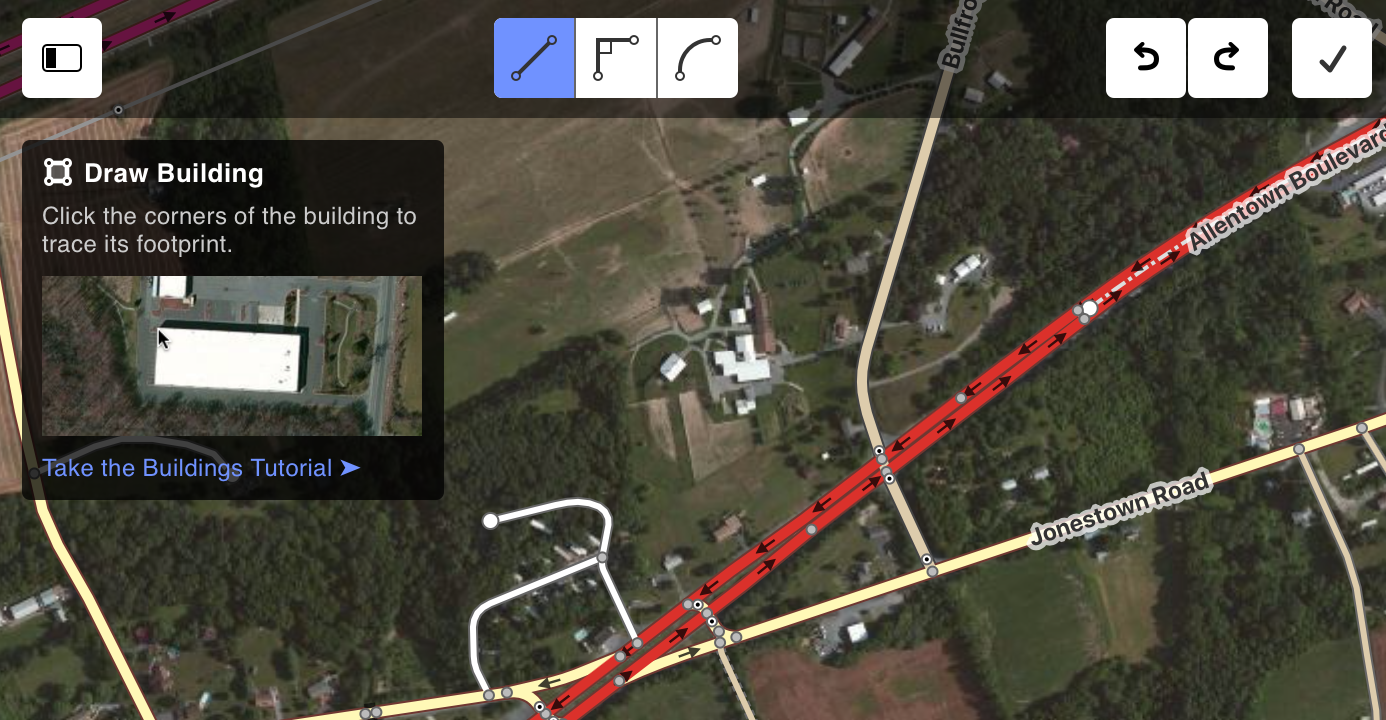
Task: Undo the last edit
Action: coord(1146,58)
